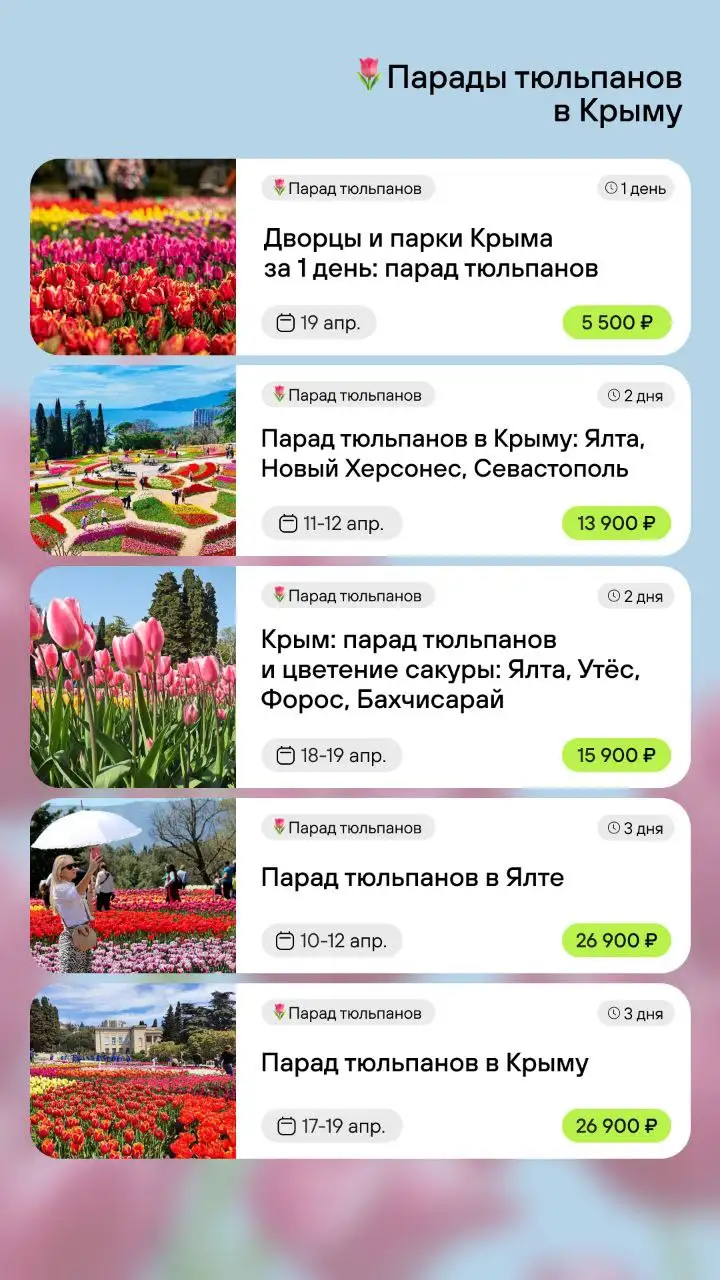Select the 18-19 апр. date chip
The height and width of the screenshot is (1280, 720).
[x=331, y=755]
